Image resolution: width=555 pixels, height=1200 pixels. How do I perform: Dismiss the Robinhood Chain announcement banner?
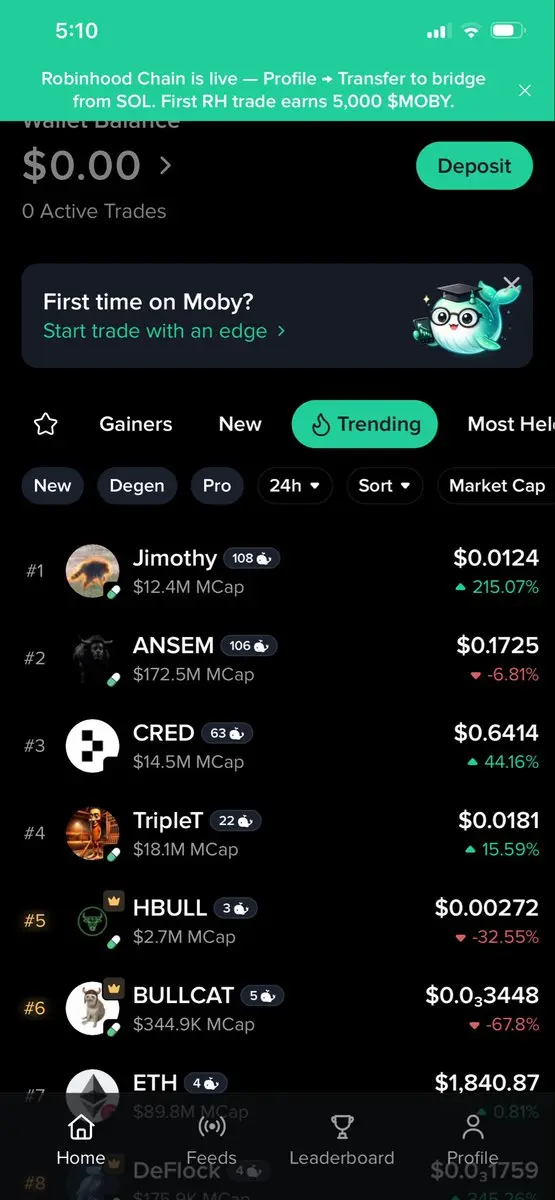click(525, 90)
